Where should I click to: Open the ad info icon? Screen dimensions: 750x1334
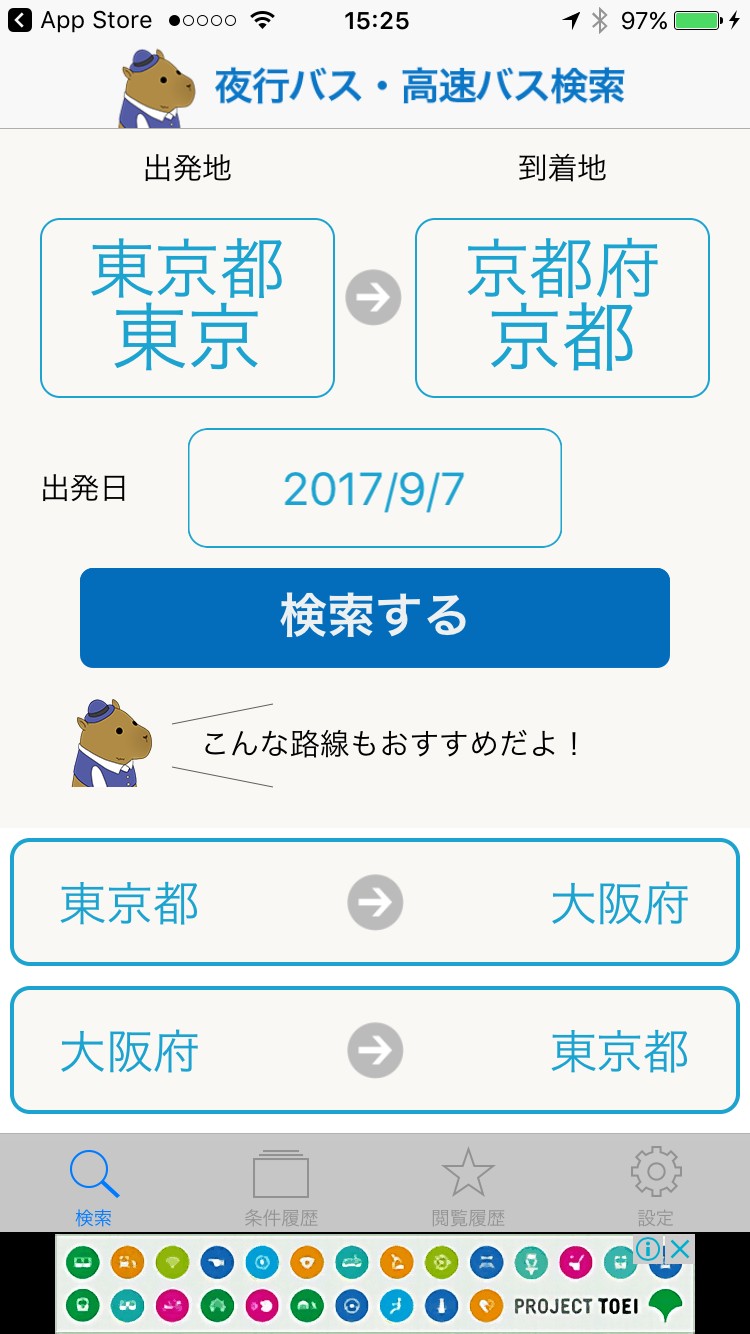tap(648, 1249)
